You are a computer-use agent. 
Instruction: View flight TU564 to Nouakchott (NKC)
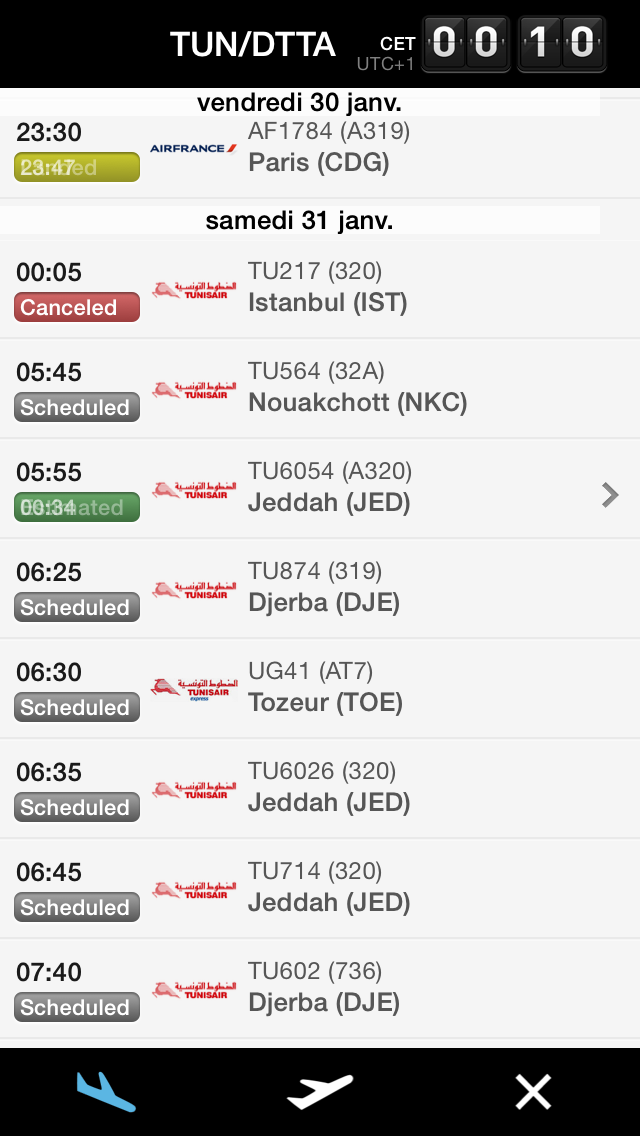pyautogui.click(x=320, y=388)
